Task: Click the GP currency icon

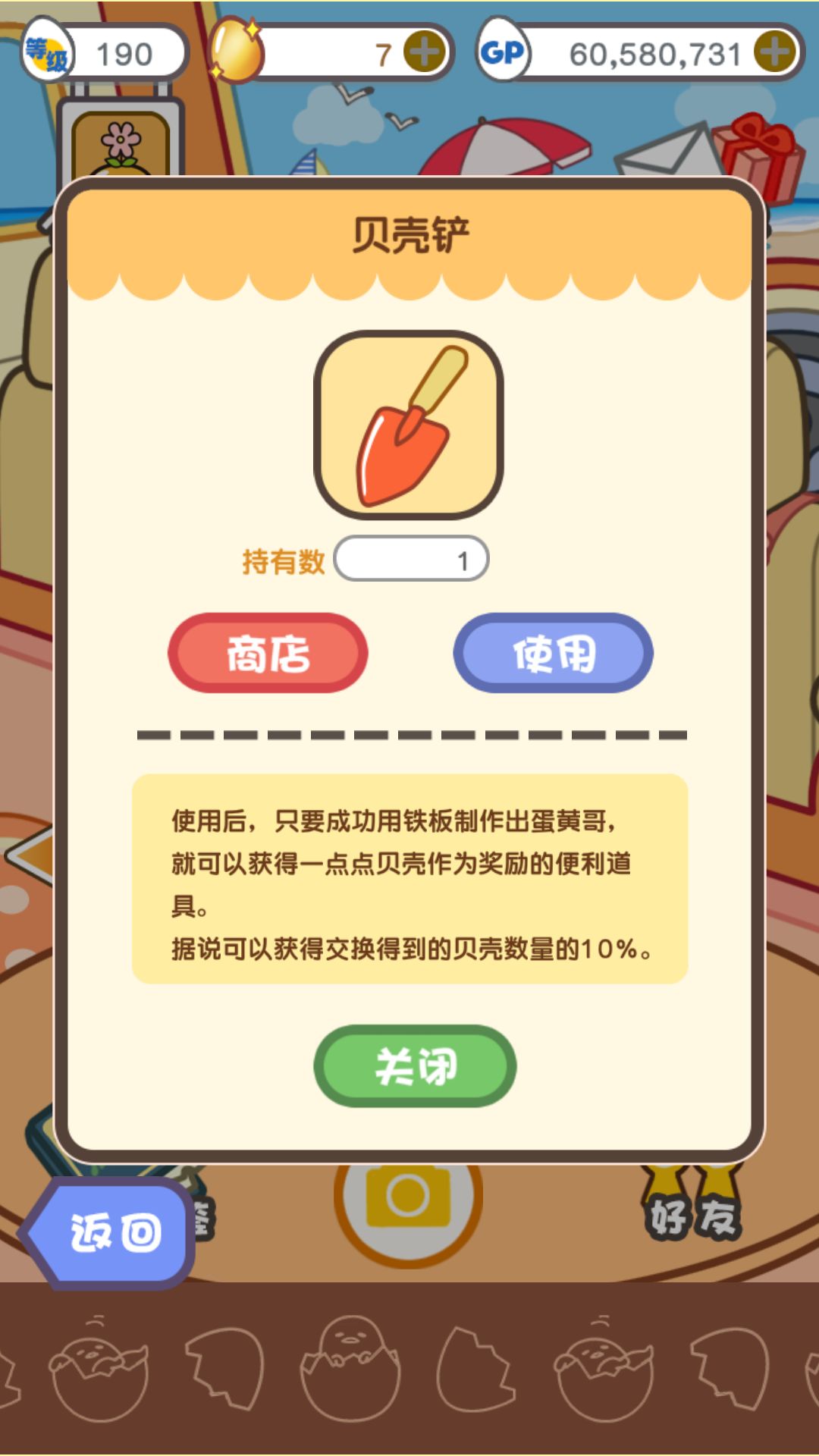Action: (504, 50)
